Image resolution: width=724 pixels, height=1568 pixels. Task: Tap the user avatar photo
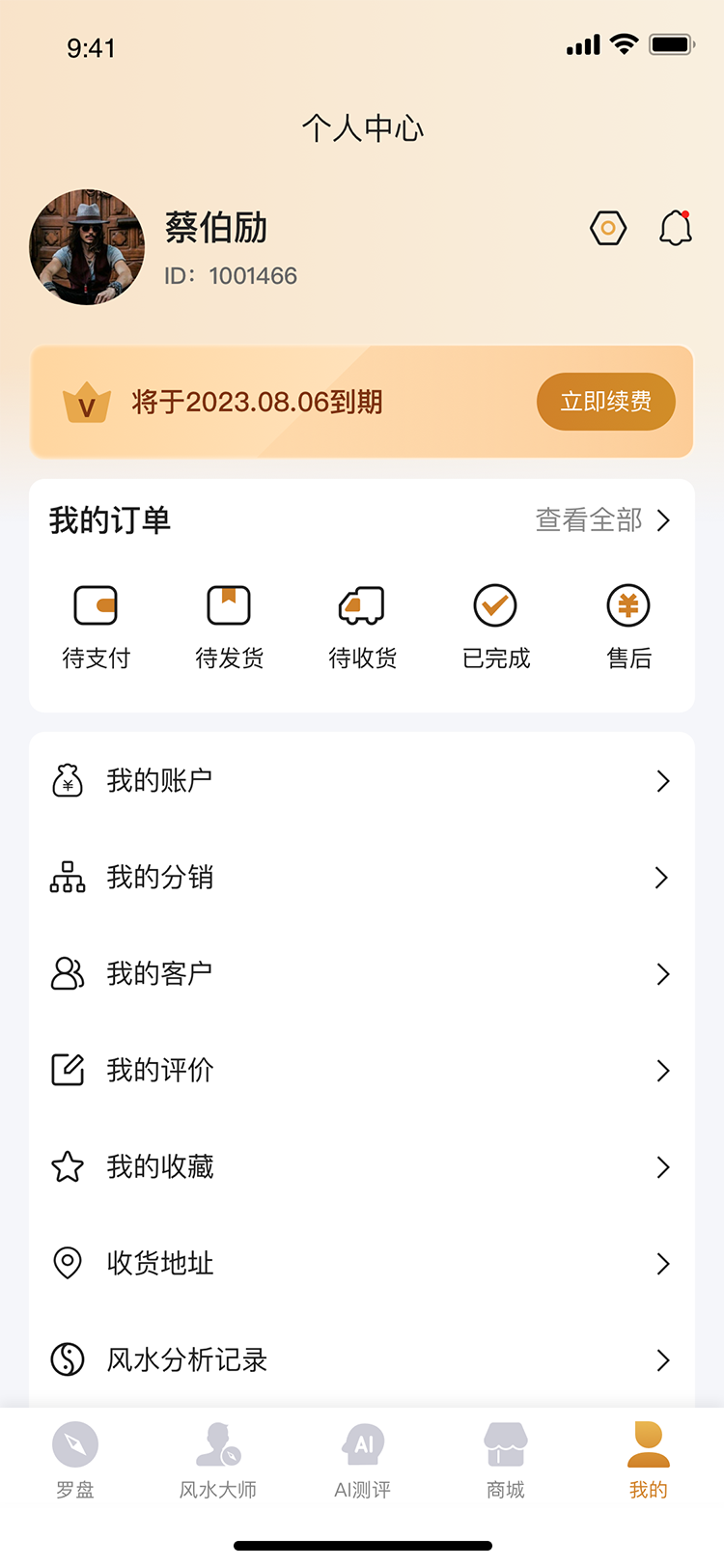coord(87,247)
